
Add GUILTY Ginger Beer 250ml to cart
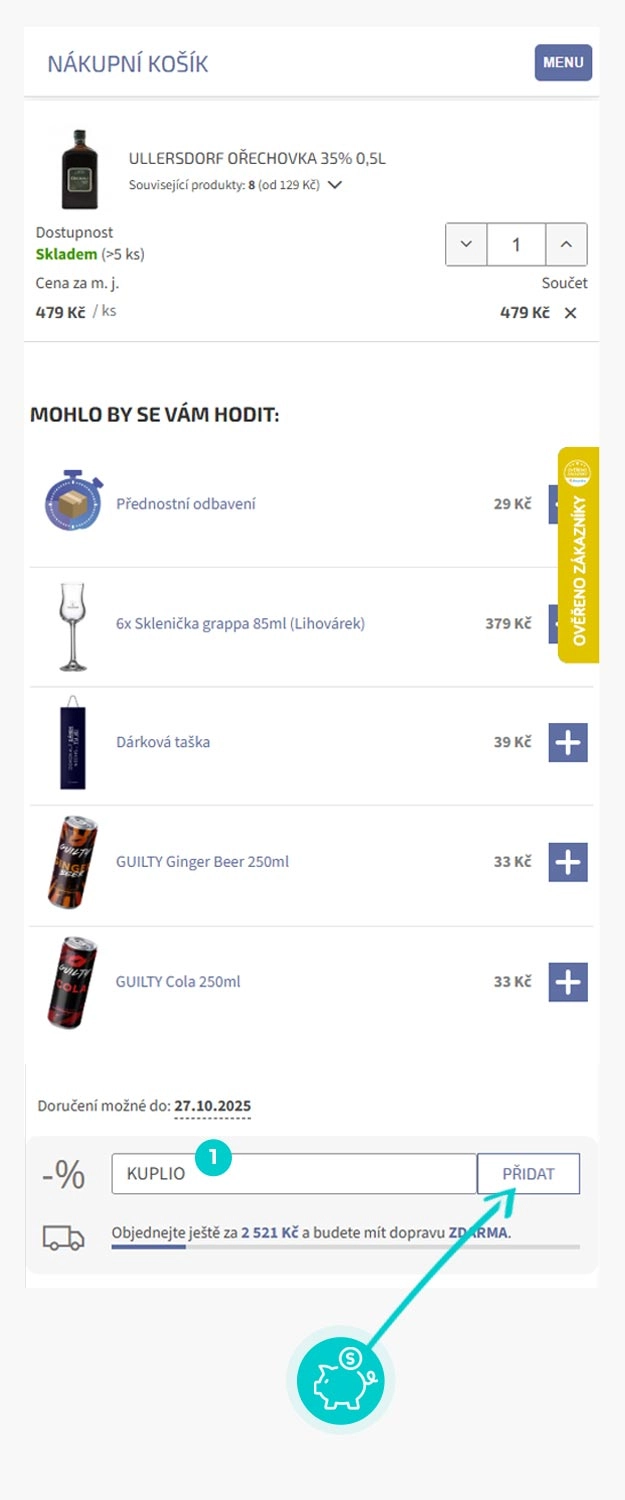pyautogui.click(x=567, y=862)
